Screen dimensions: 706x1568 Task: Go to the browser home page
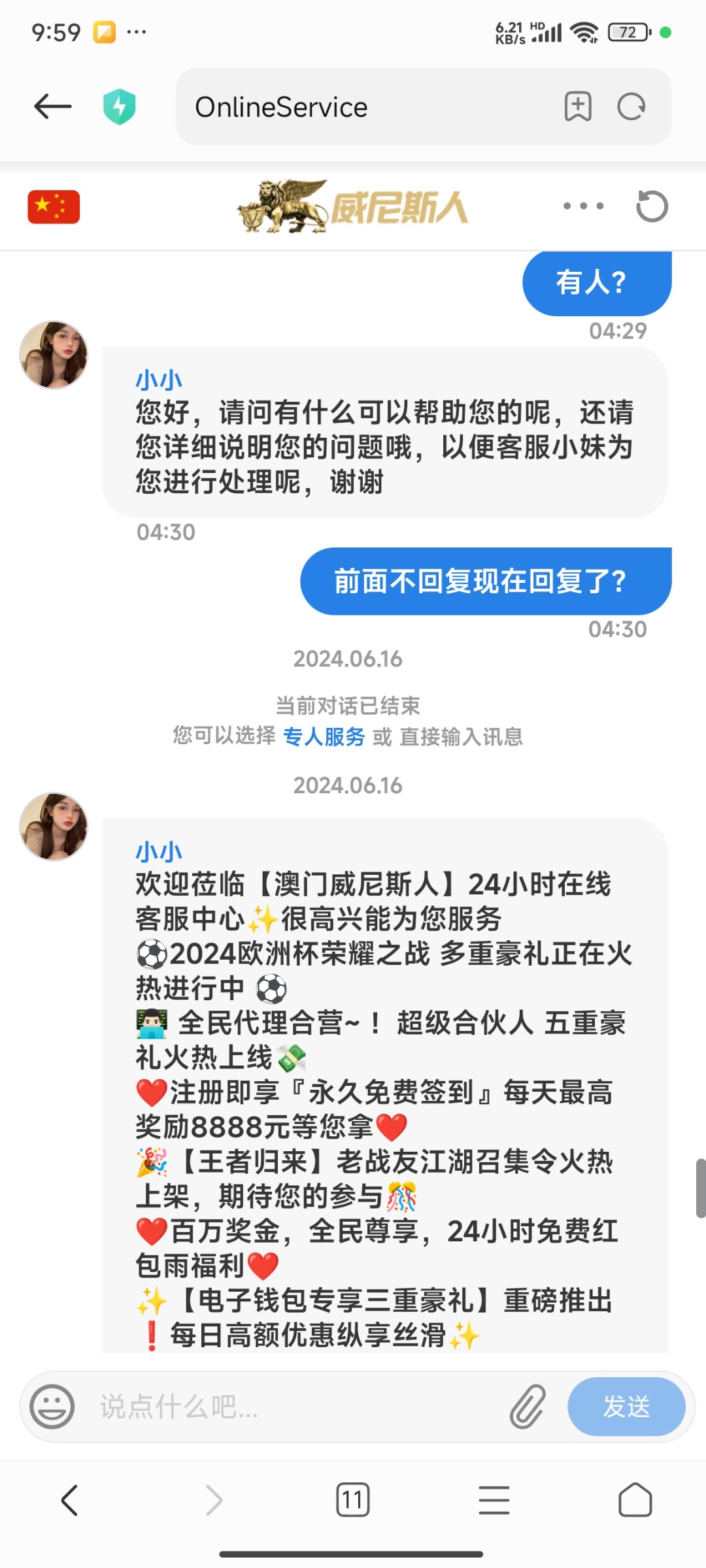(635, 1499)
